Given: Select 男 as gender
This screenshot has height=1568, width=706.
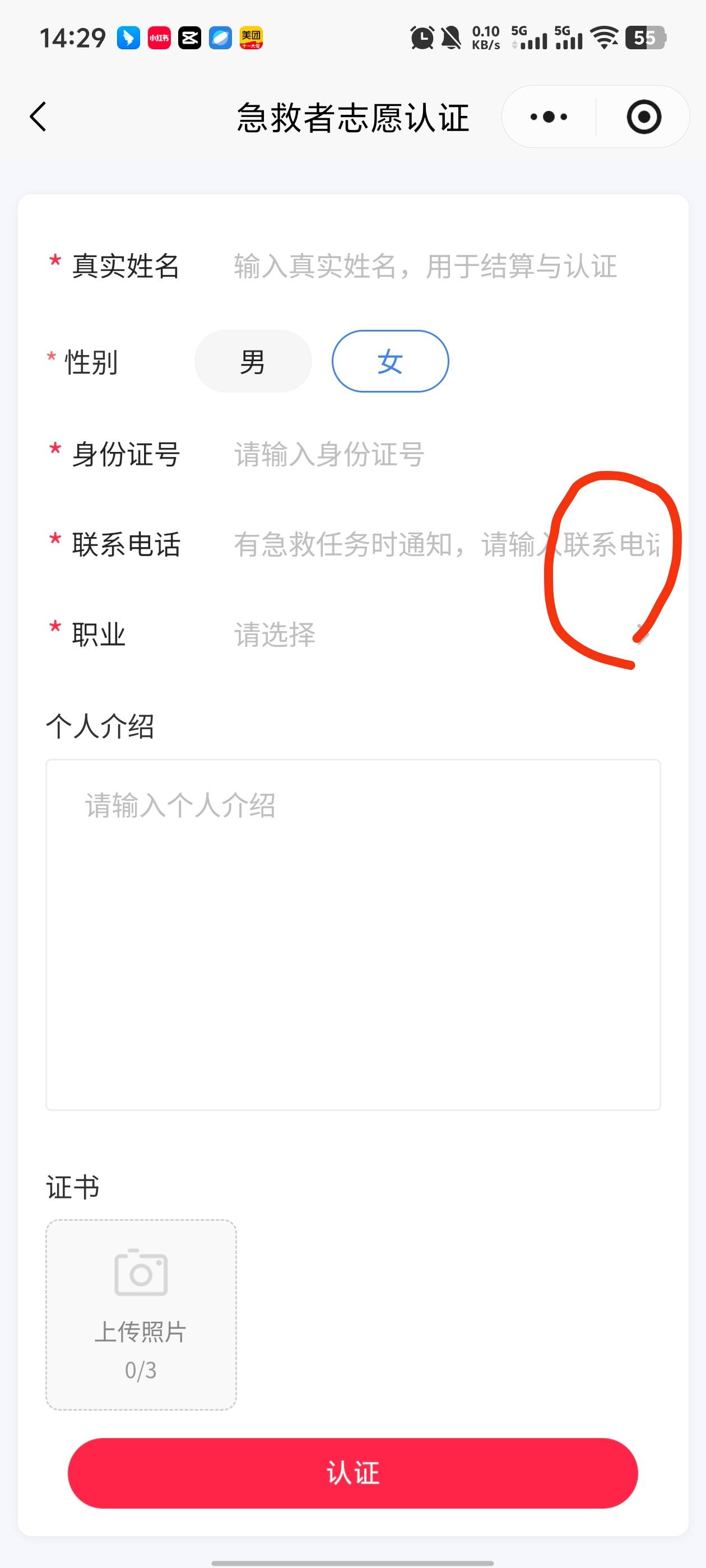Looking at the screenshot, I should click(x=253, y=362).
